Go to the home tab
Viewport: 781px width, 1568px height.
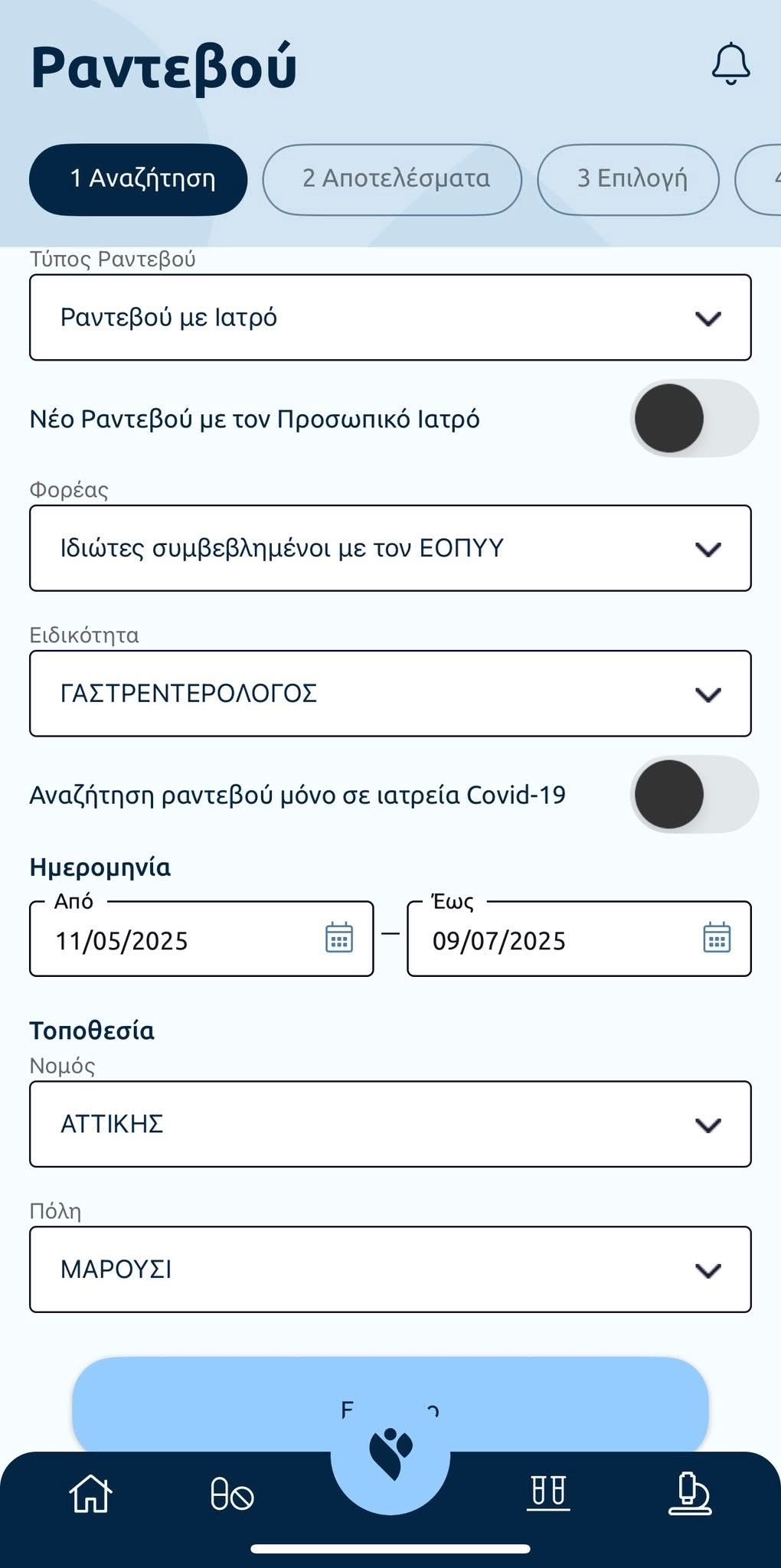[x=90, y=1493]
